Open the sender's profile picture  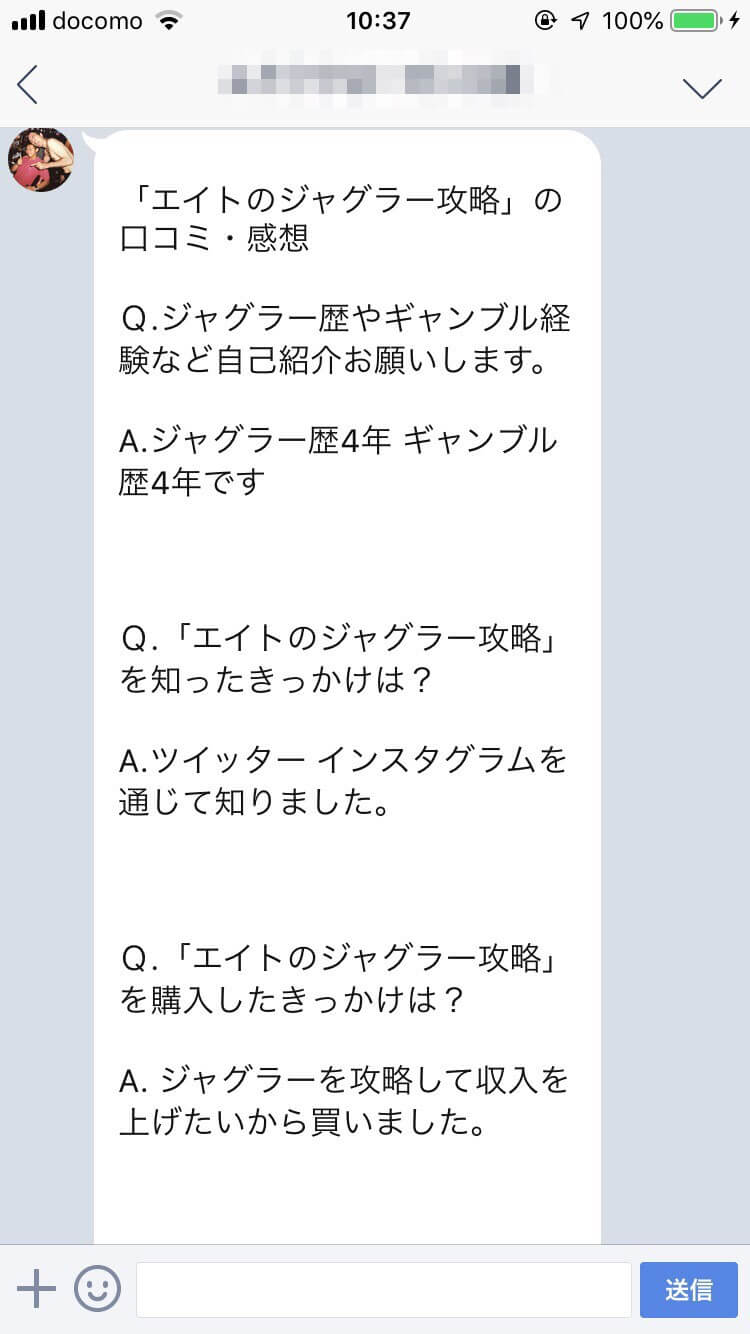(x=41, y=159)
